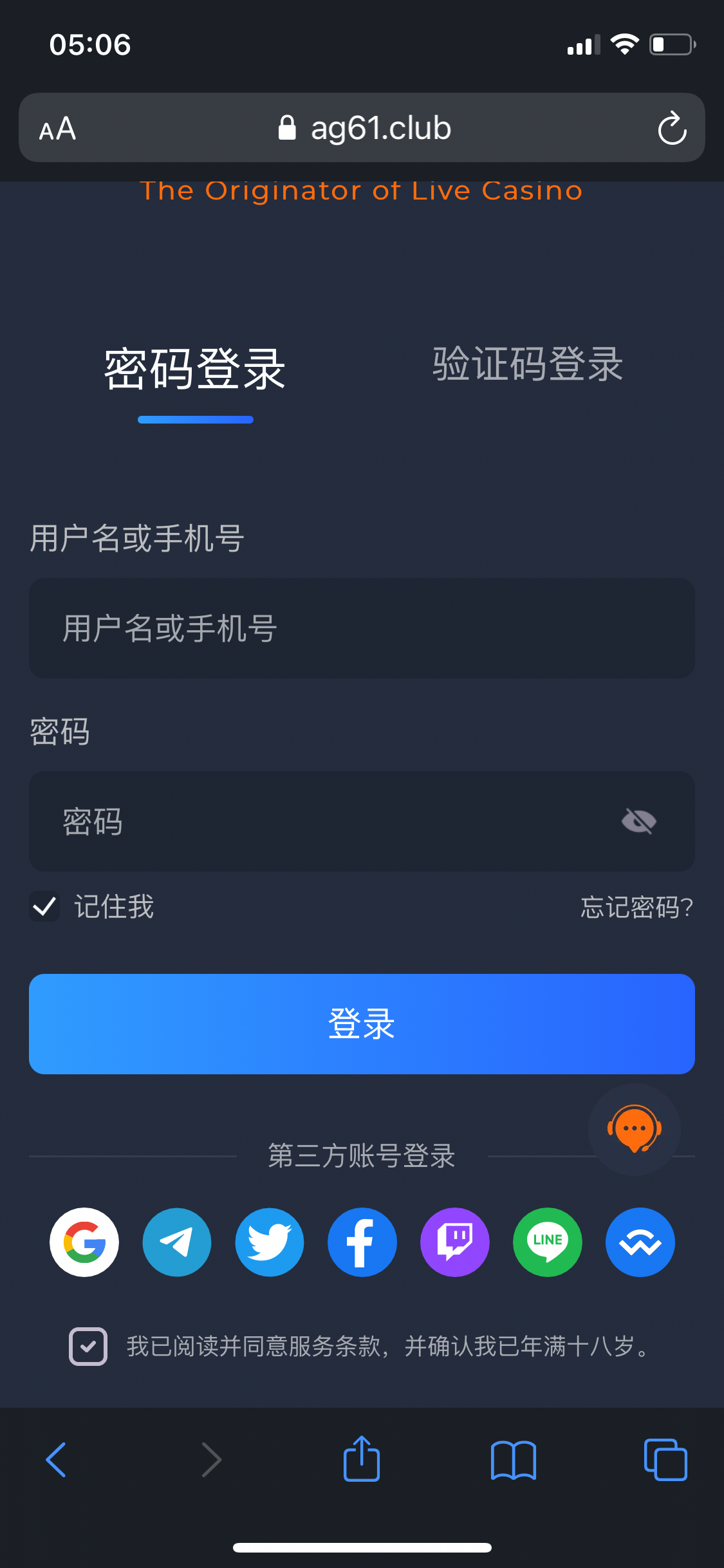Open the 忘记密码? link
The image size is (724, 1568).
coord(636,908)
